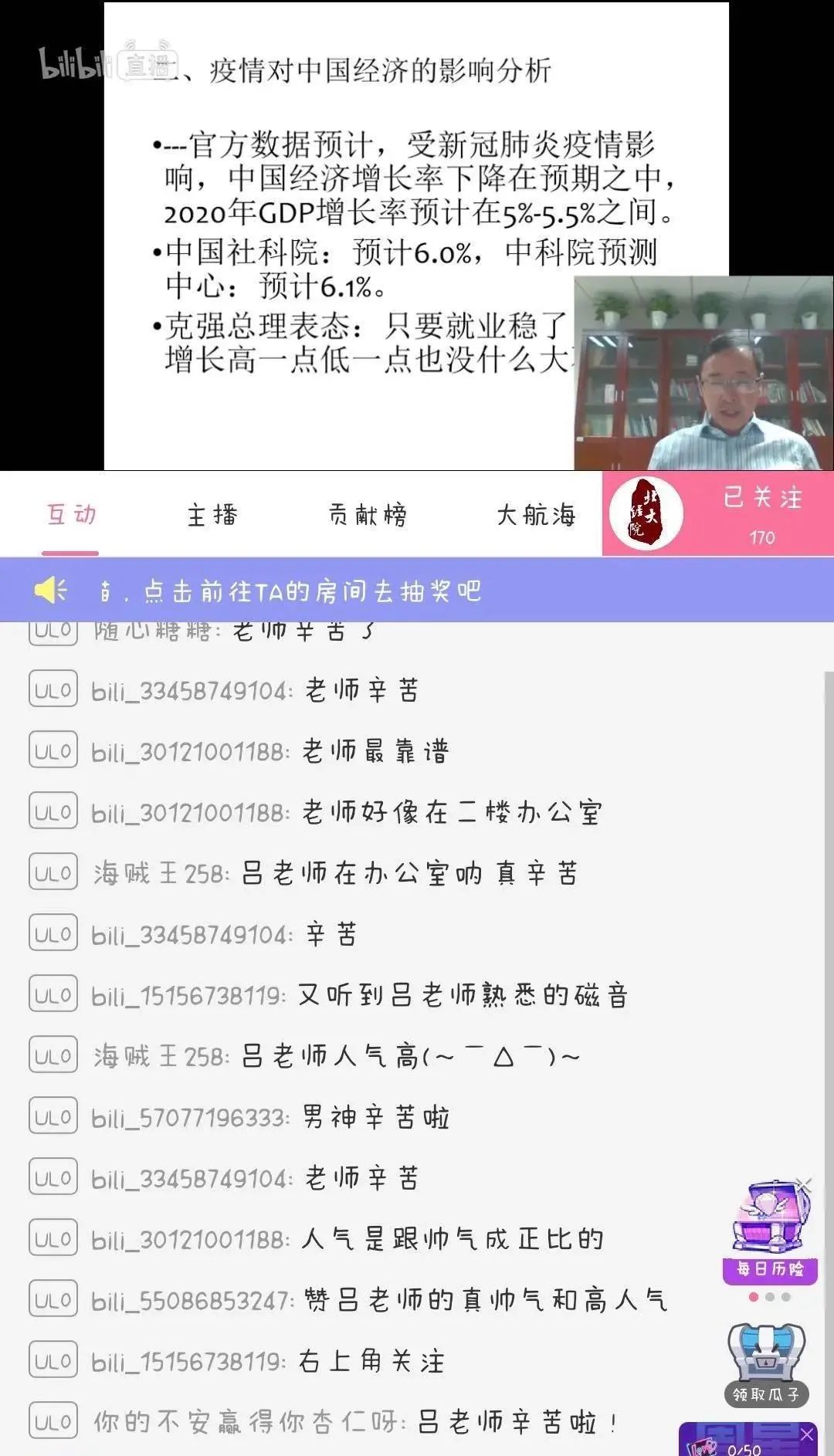Open the 大航海 tab

pyautogui.click(x=536, y=515)
